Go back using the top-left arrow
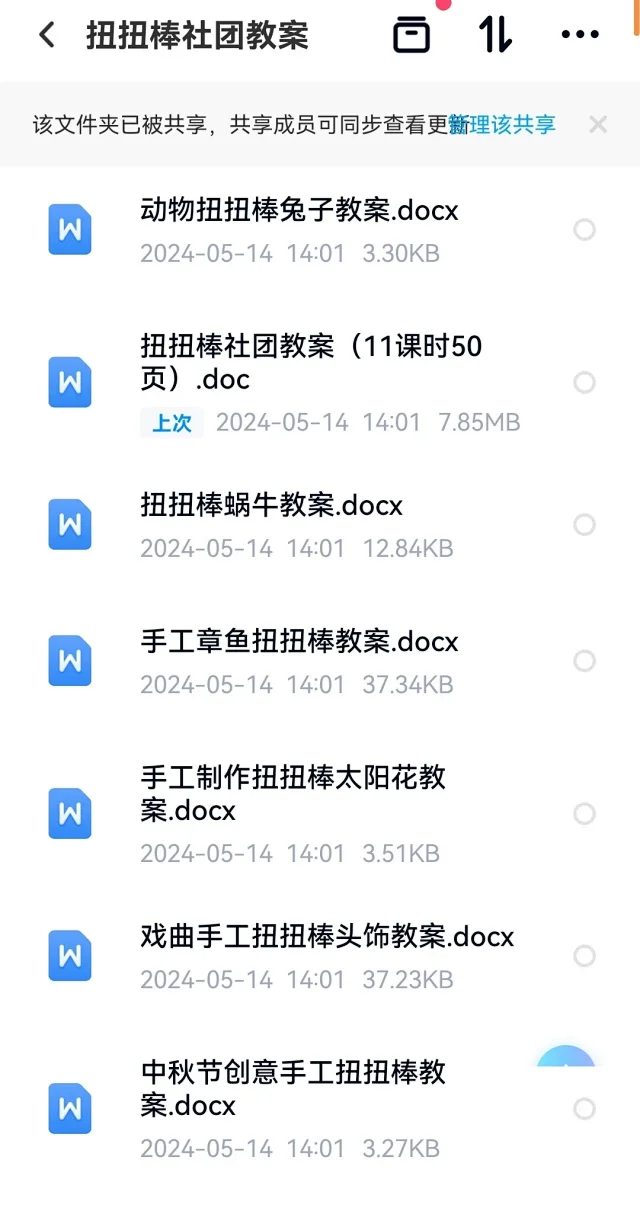The image size is (640, 1224). coord(46,35)
